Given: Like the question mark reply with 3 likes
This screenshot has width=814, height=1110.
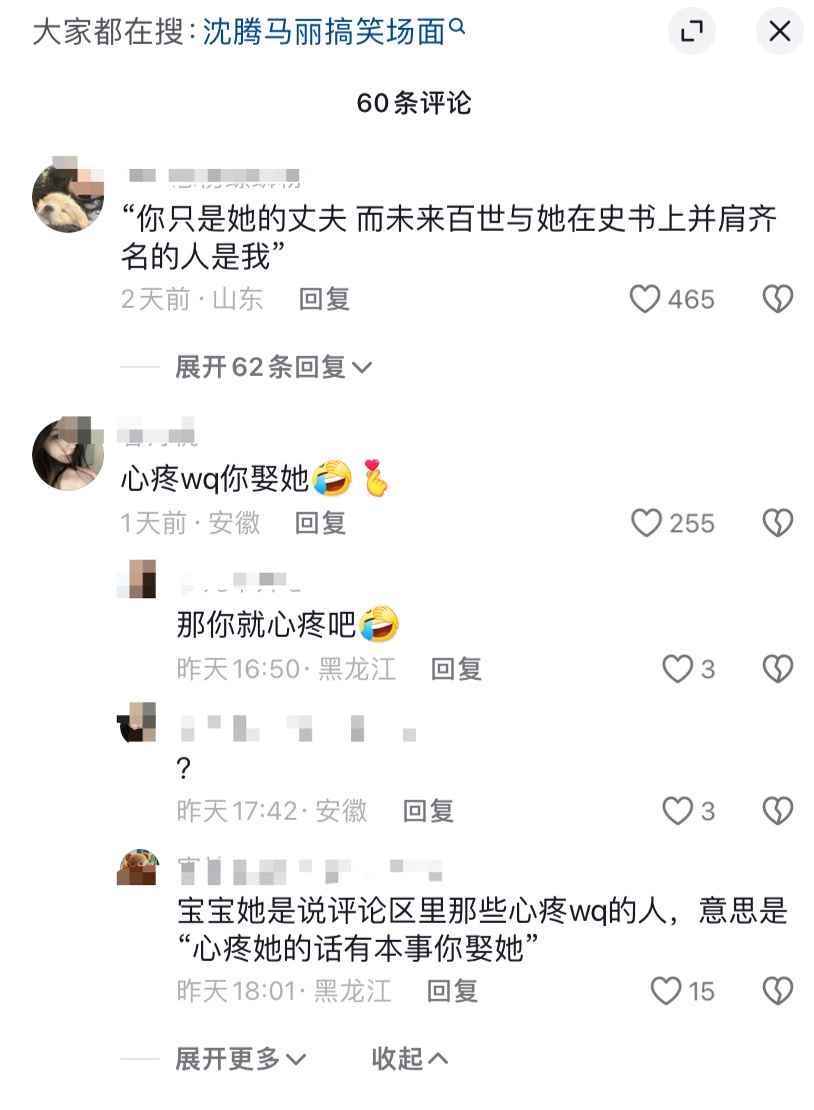Looking at the screenshot, I should (x=679, y=812).
